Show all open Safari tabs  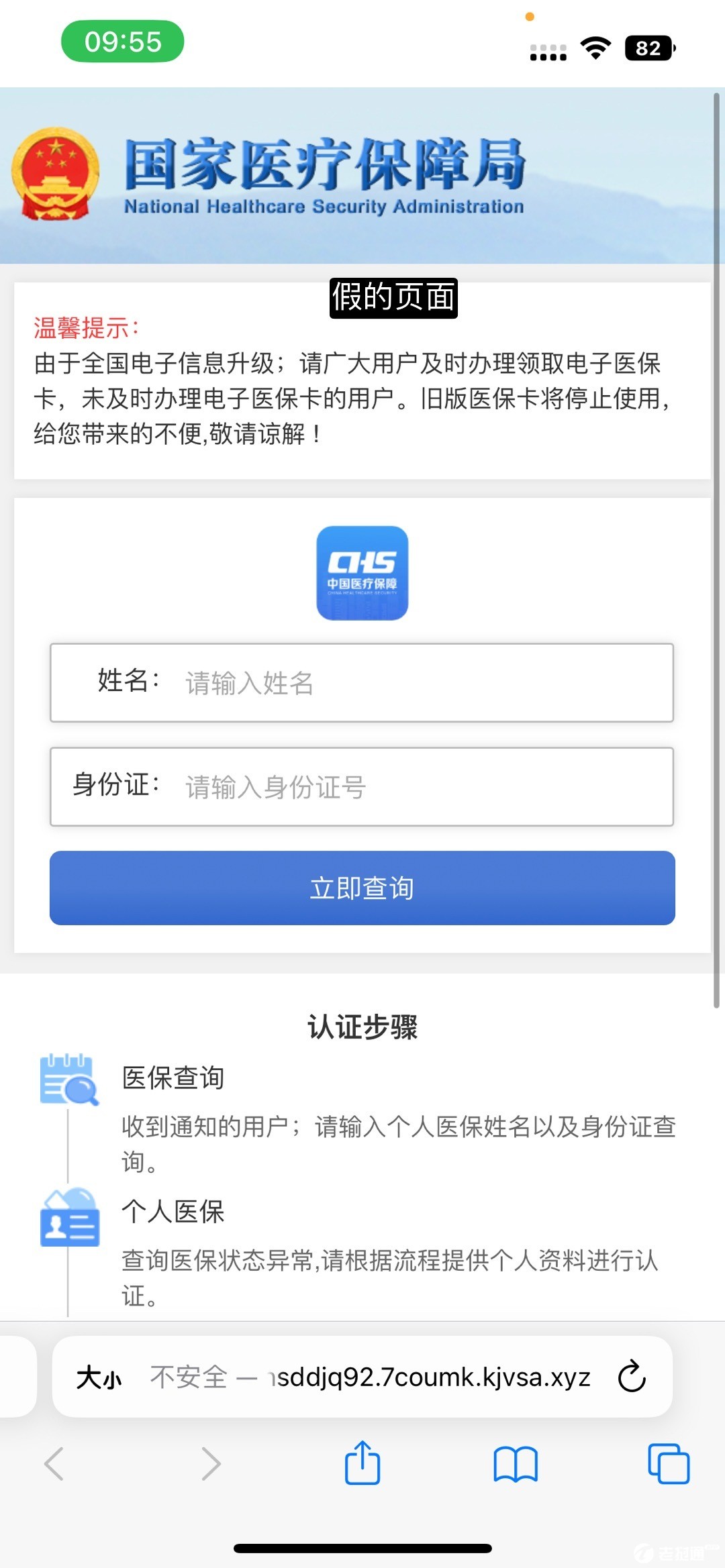[x=668, y=1463]
